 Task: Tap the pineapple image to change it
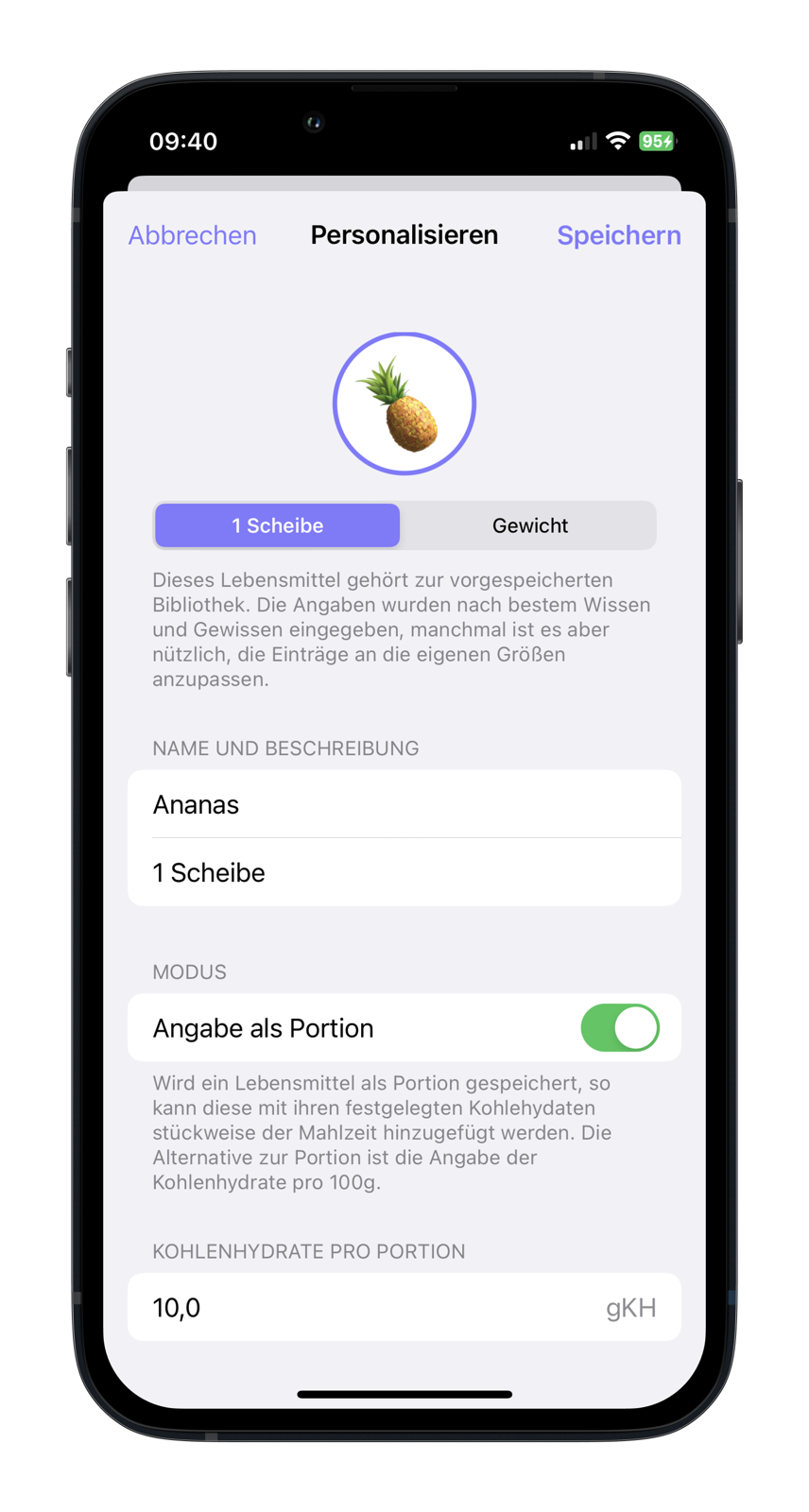(x=404, y=404)
